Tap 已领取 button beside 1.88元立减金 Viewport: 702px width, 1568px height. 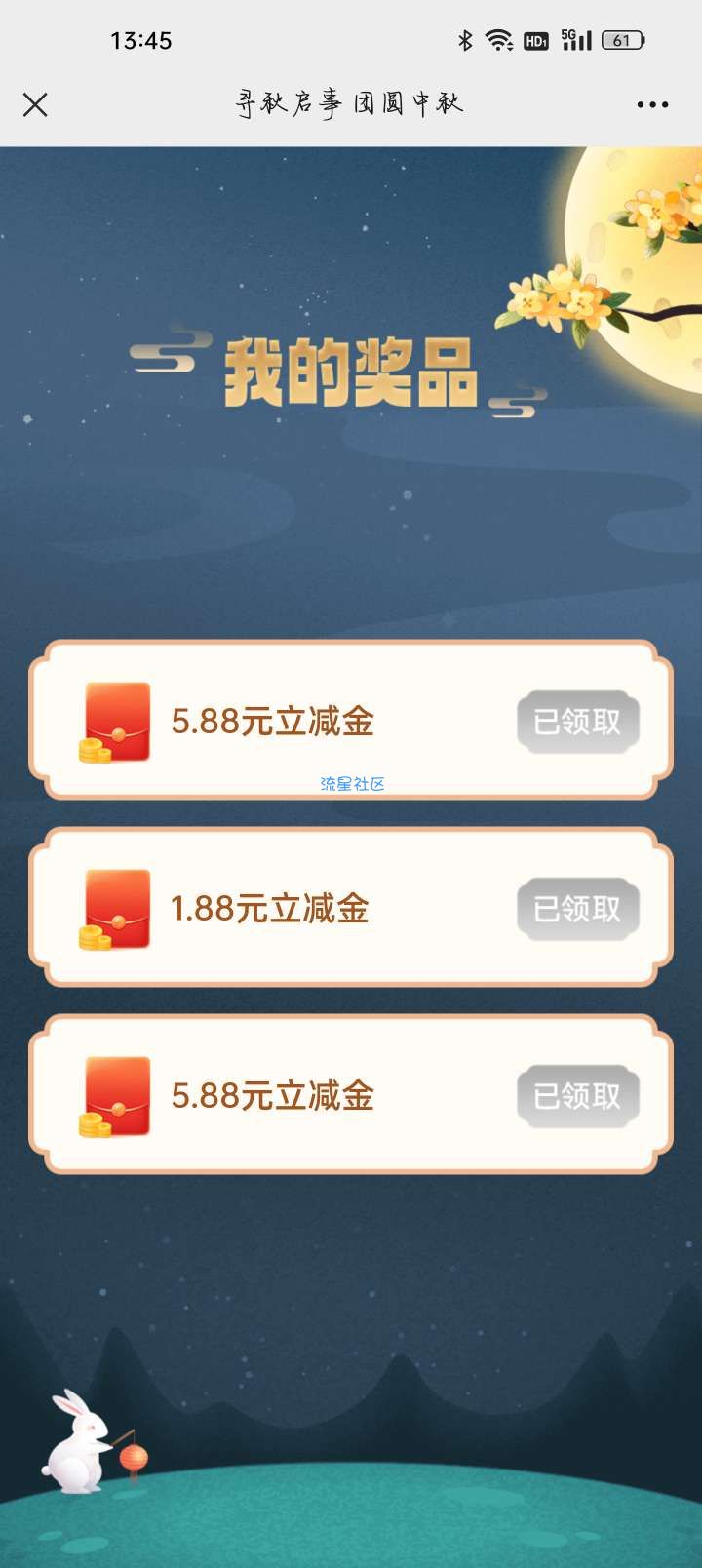tap(577, 909)
